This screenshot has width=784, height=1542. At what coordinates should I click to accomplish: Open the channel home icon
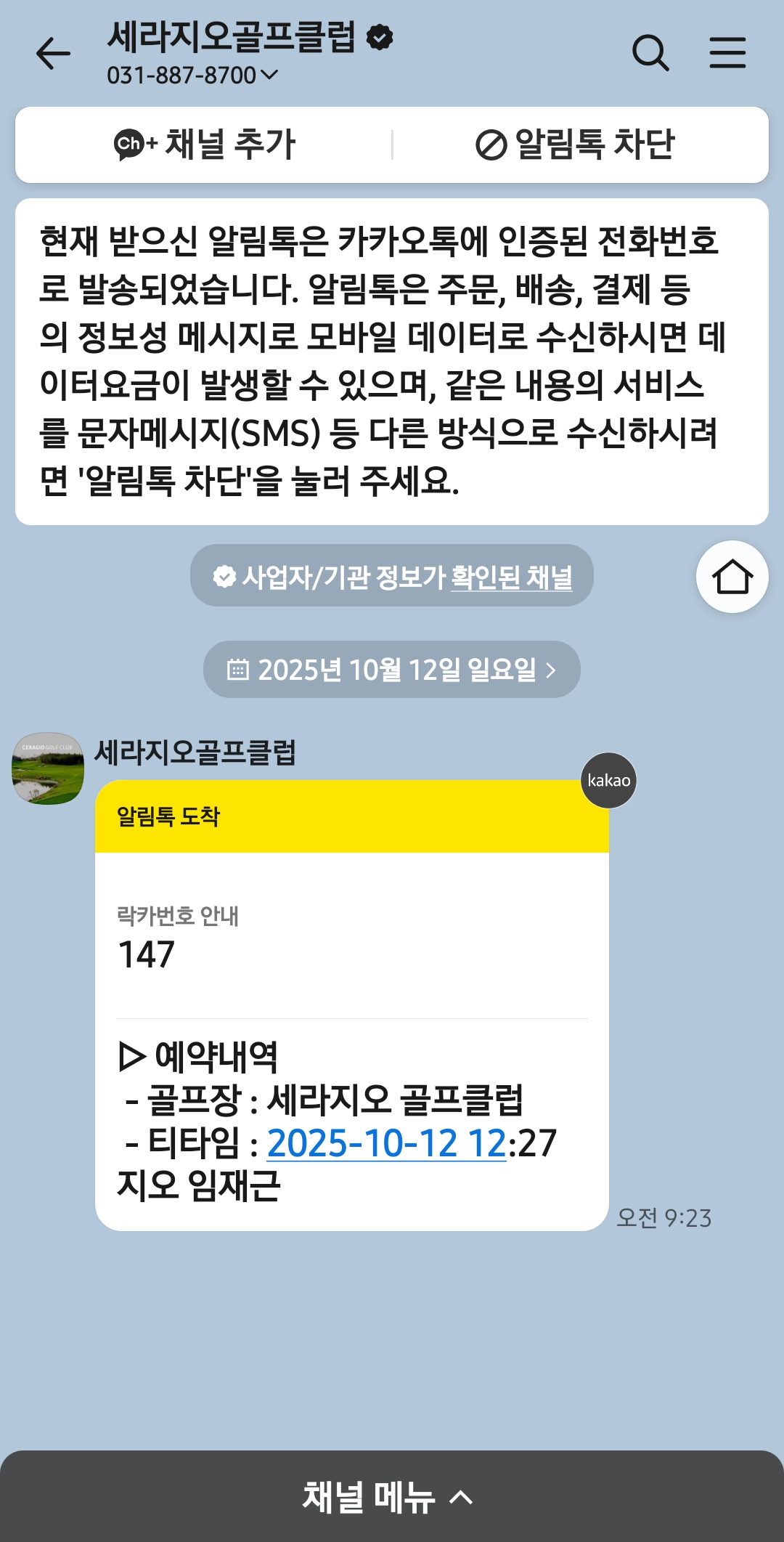pos(732,577)
